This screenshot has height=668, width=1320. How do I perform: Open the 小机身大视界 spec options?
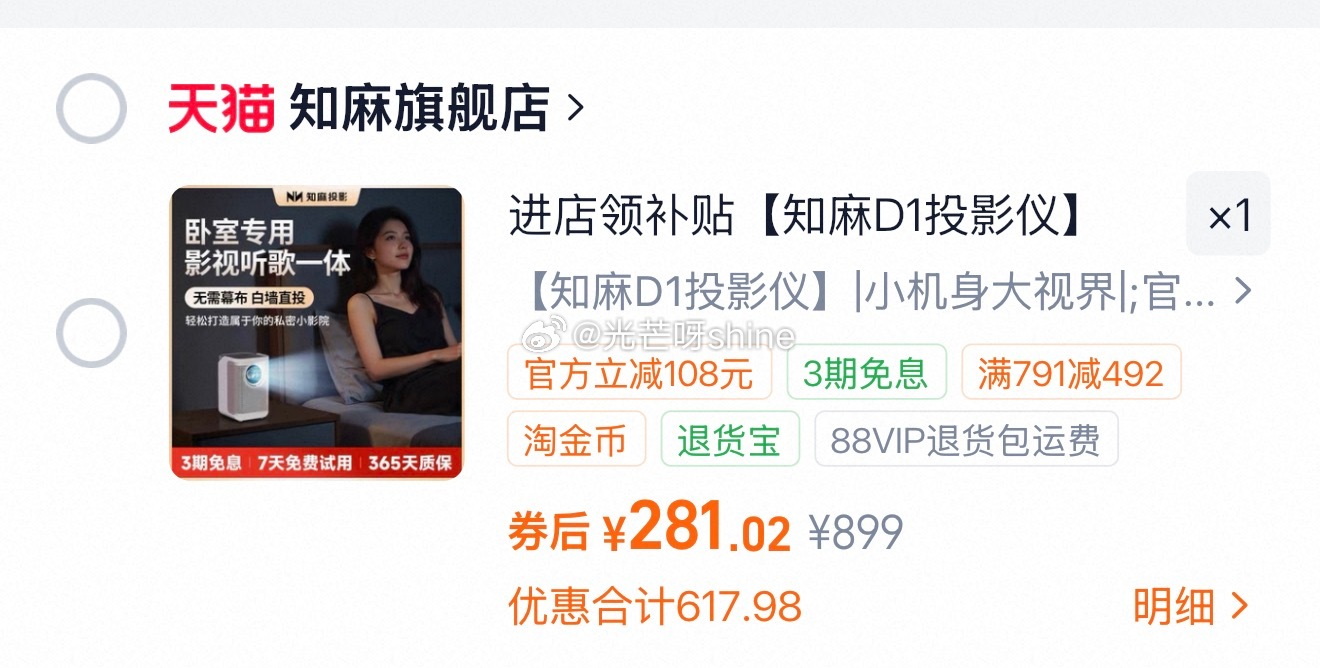[x=880, y=293]
